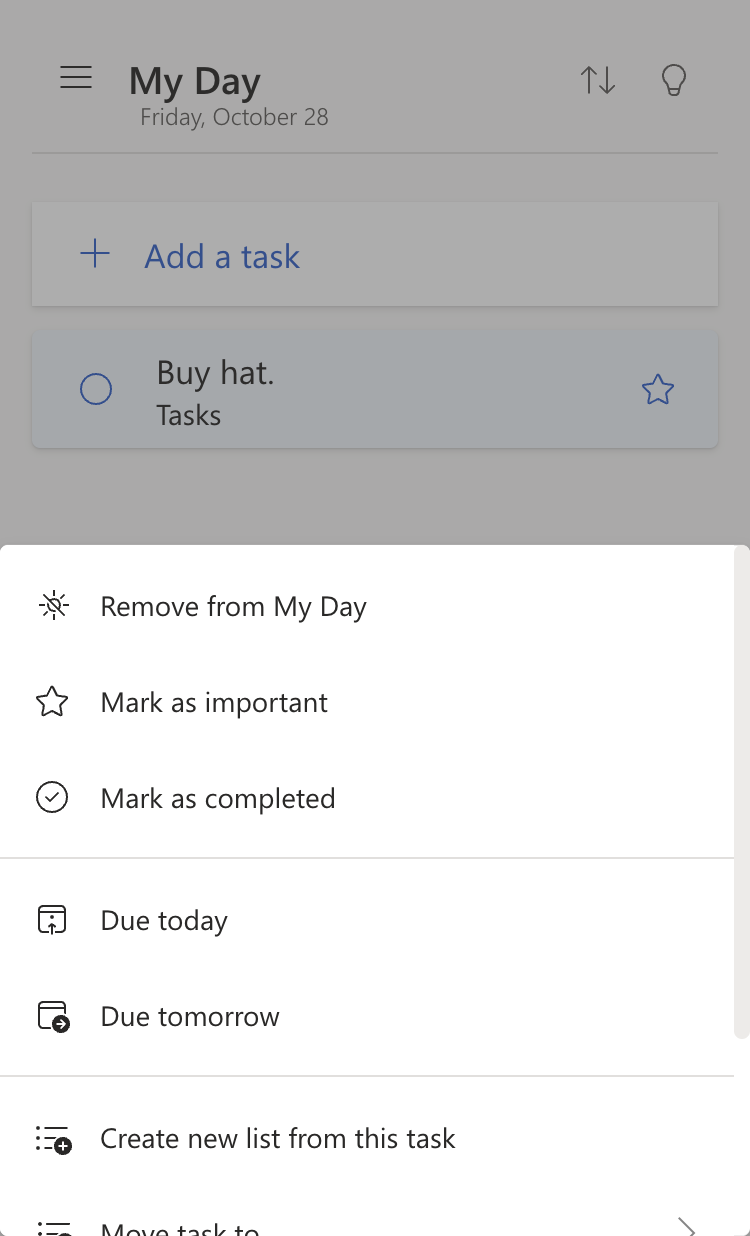Open the sort options icon
Screen dimensions: 750x1236
pos(597,80)
